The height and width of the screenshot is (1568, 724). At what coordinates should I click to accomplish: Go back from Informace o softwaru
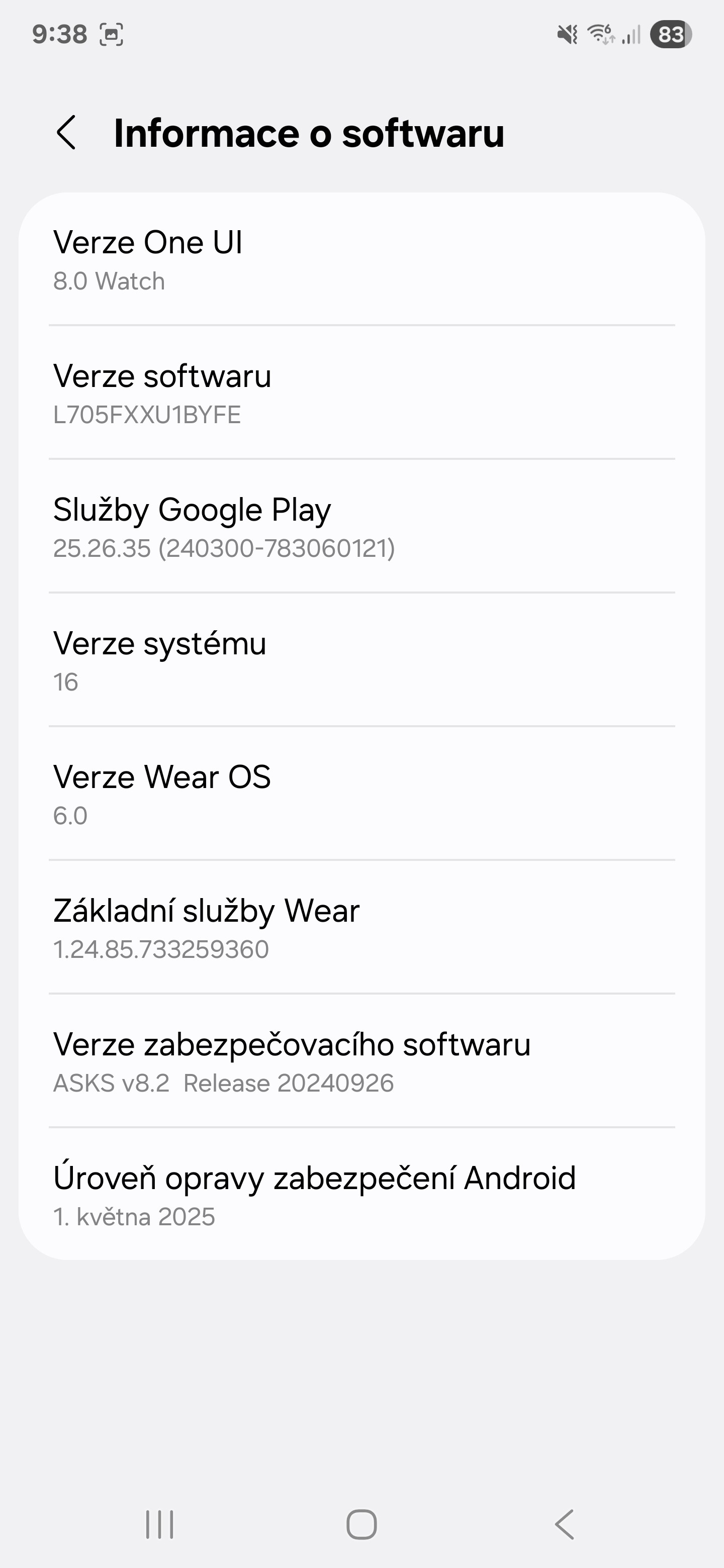(66, 133)
